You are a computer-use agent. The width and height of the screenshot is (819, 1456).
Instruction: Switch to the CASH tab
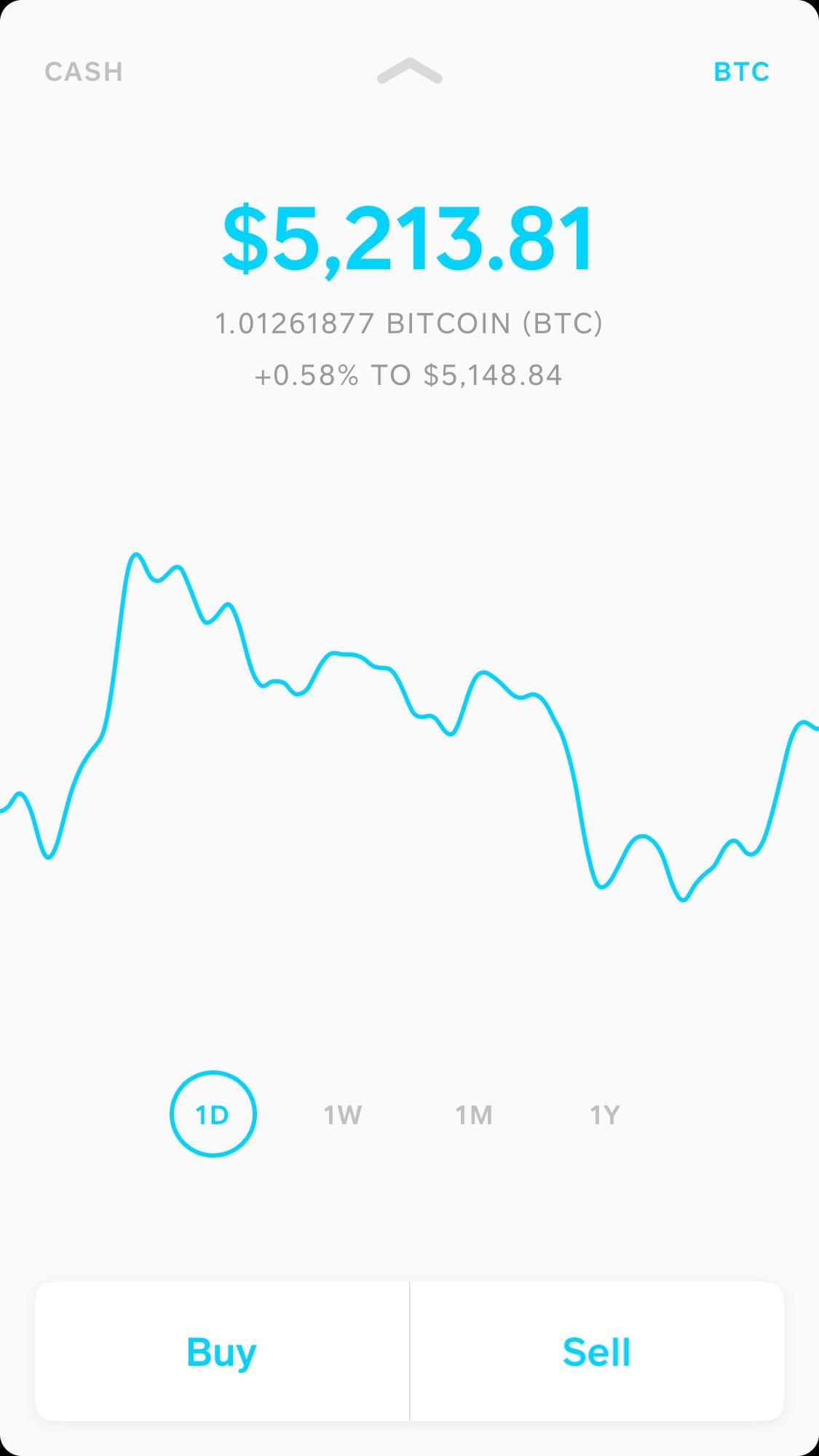[x=84, y=72]
